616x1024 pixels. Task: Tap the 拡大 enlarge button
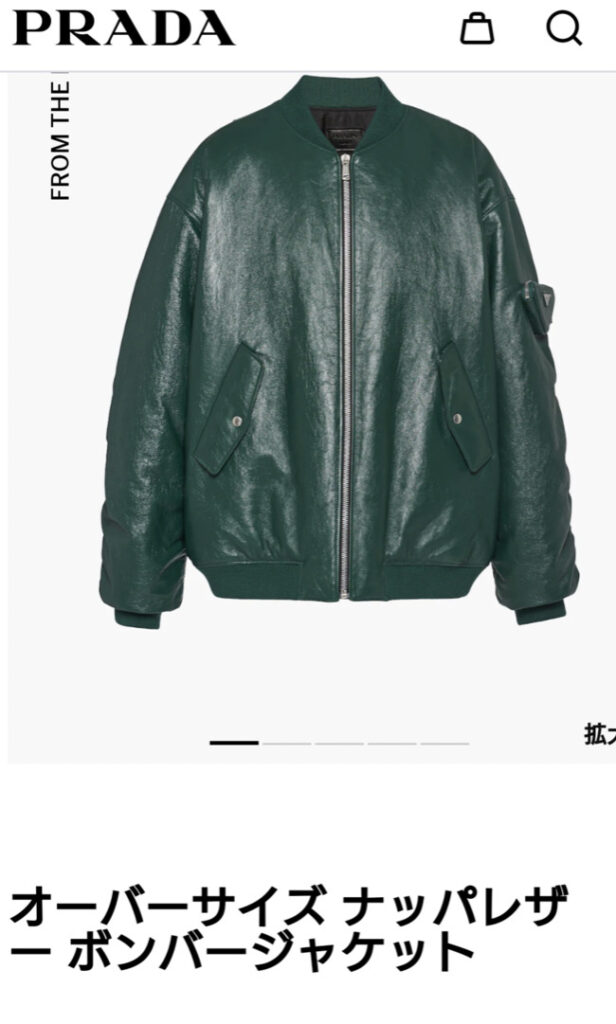pyautogui.click(x=600, y=734)
